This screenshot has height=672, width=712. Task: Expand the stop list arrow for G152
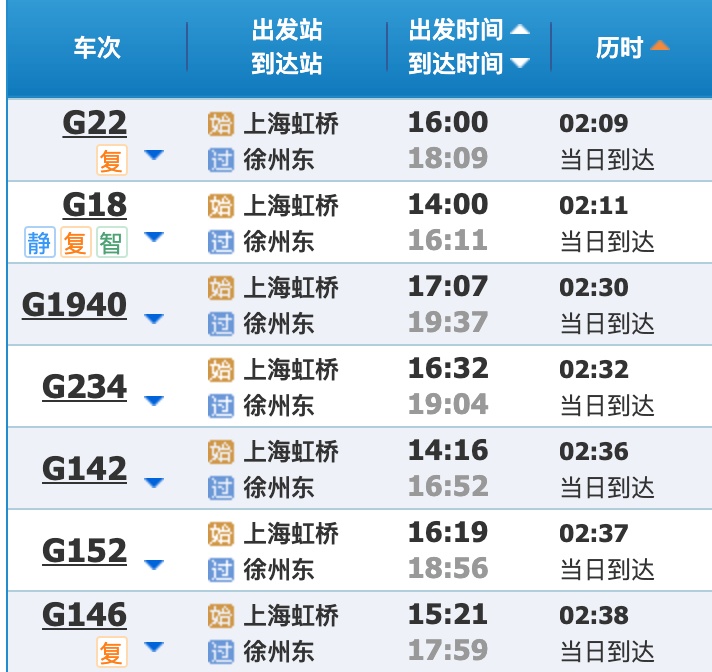point(153,566)
